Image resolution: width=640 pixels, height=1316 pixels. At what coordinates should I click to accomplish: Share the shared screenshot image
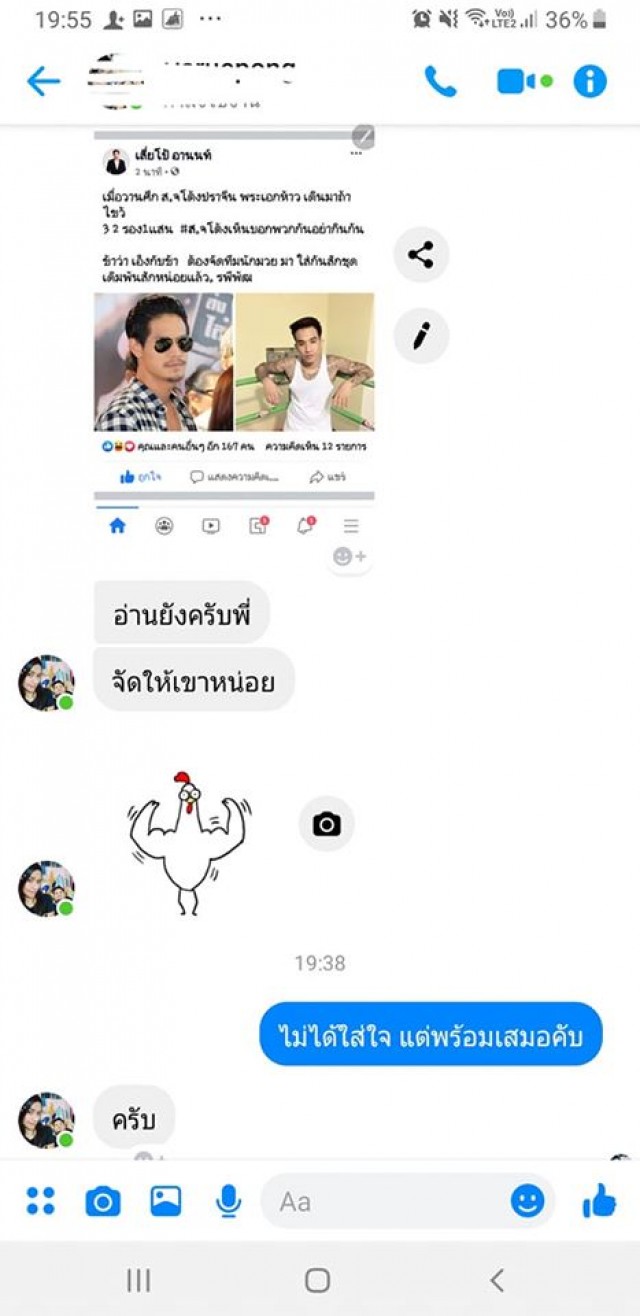tap(421, 255)
